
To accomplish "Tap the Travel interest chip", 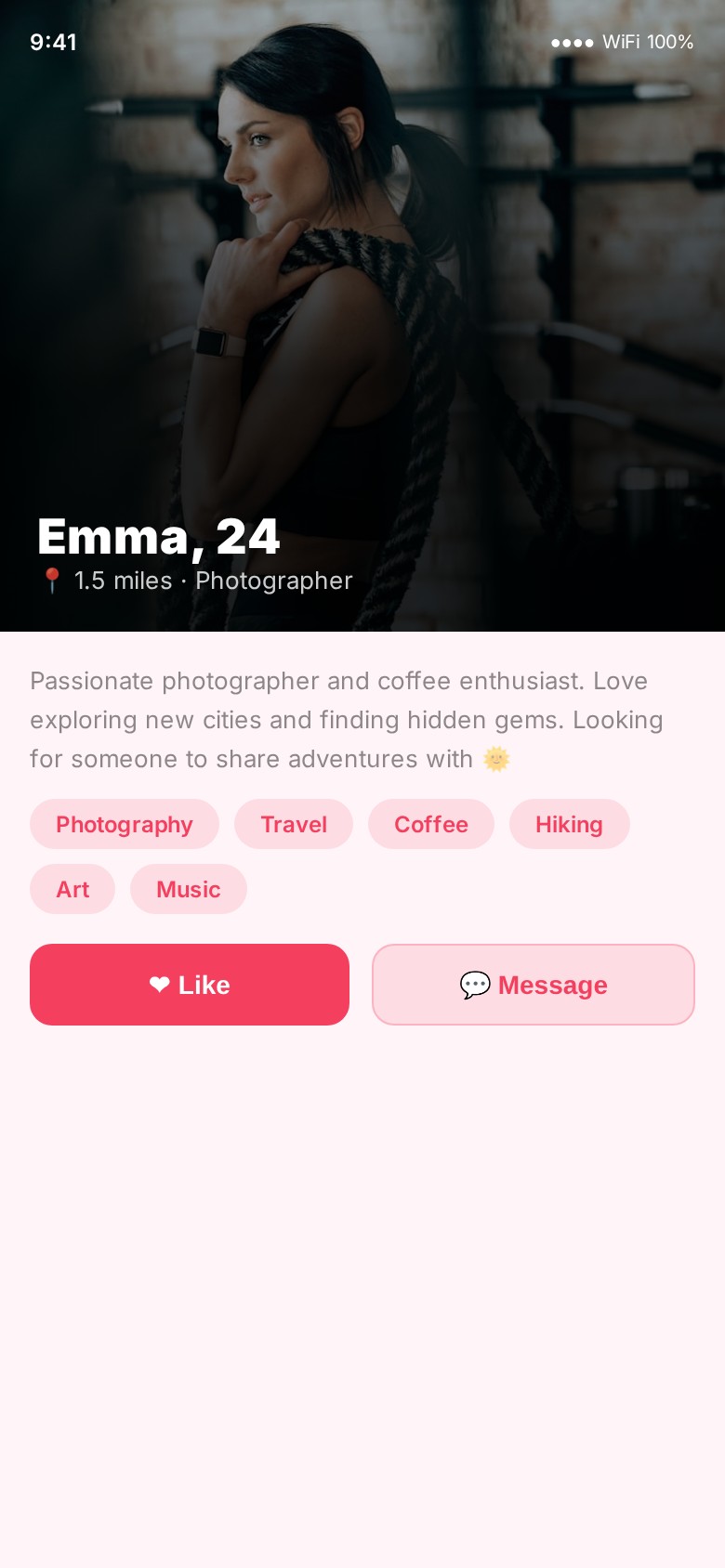I will click(x=294, y=824).
